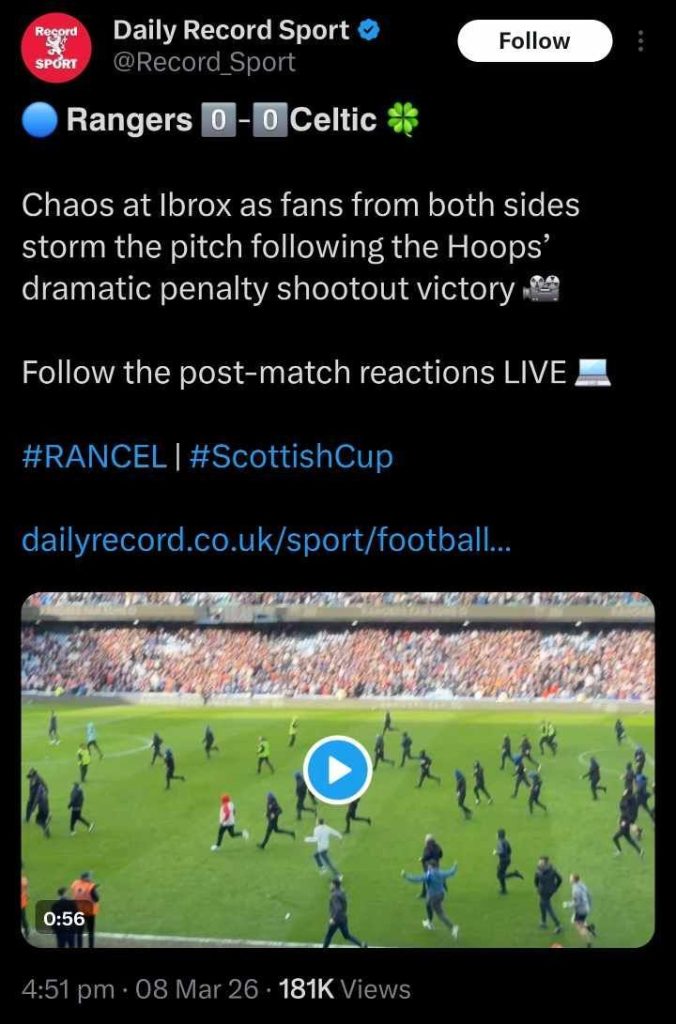This screenshot has width=676, height=1024.
Task: Open Daily Record Sport profile picture
Action: [x=56, y=45]
